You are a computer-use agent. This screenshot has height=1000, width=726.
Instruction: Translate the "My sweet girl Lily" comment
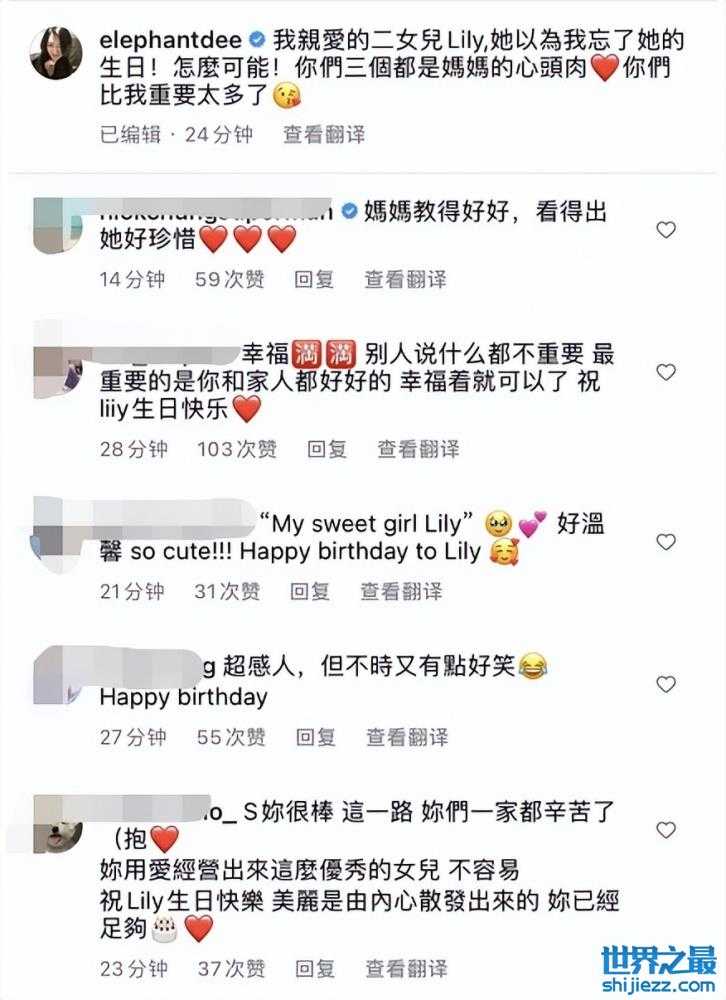[401, 592]
